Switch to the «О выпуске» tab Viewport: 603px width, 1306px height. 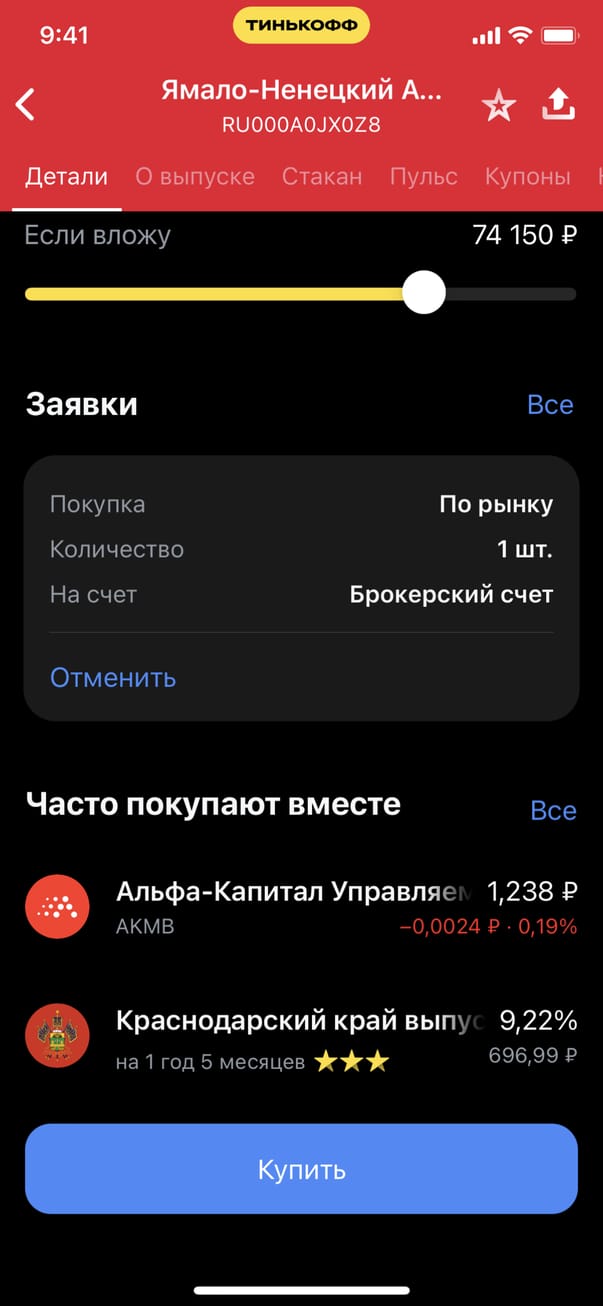(195, 177)
